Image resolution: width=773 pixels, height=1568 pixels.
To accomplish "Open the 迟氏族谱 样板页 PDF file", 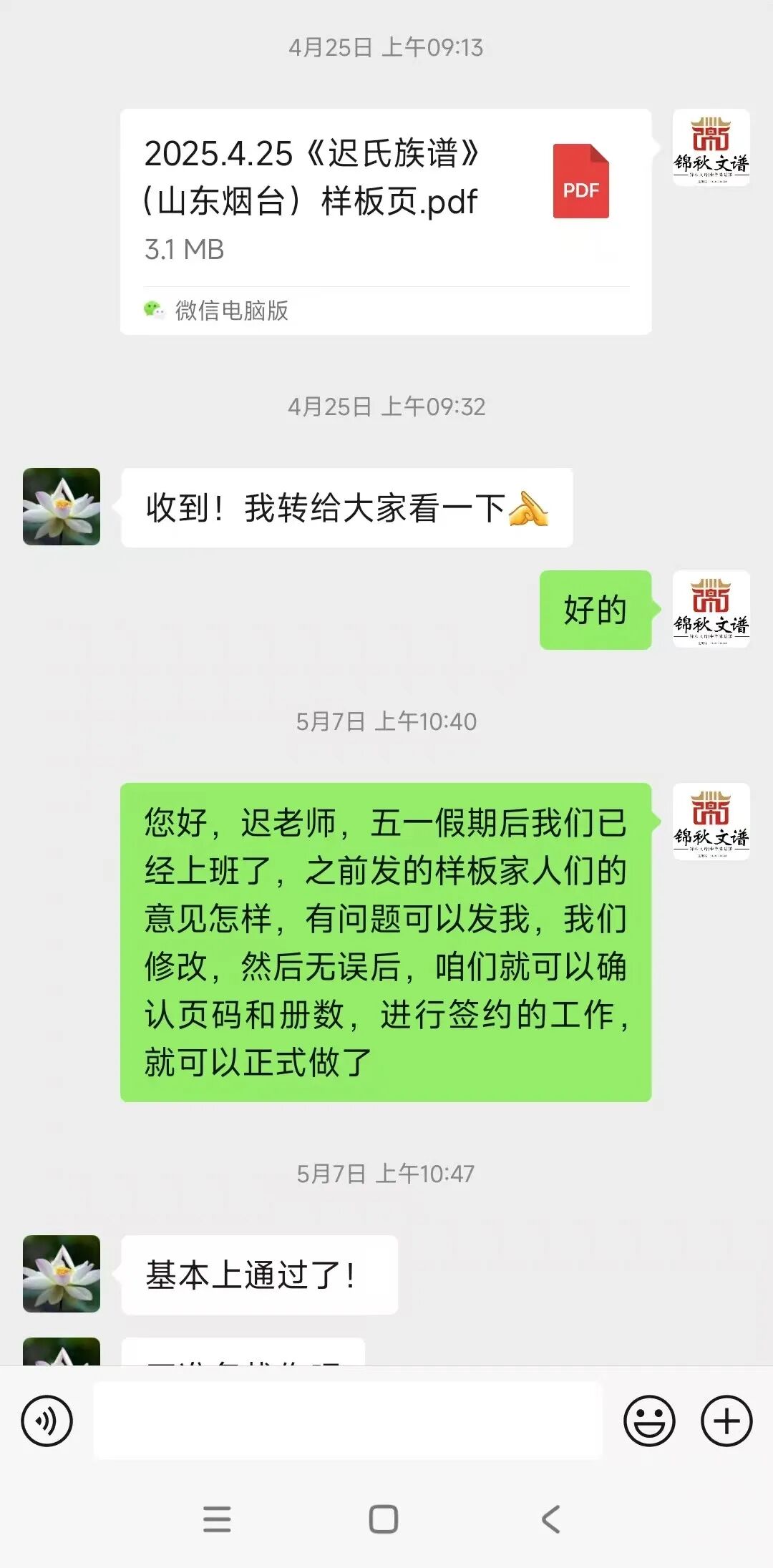I will [386, 221].
